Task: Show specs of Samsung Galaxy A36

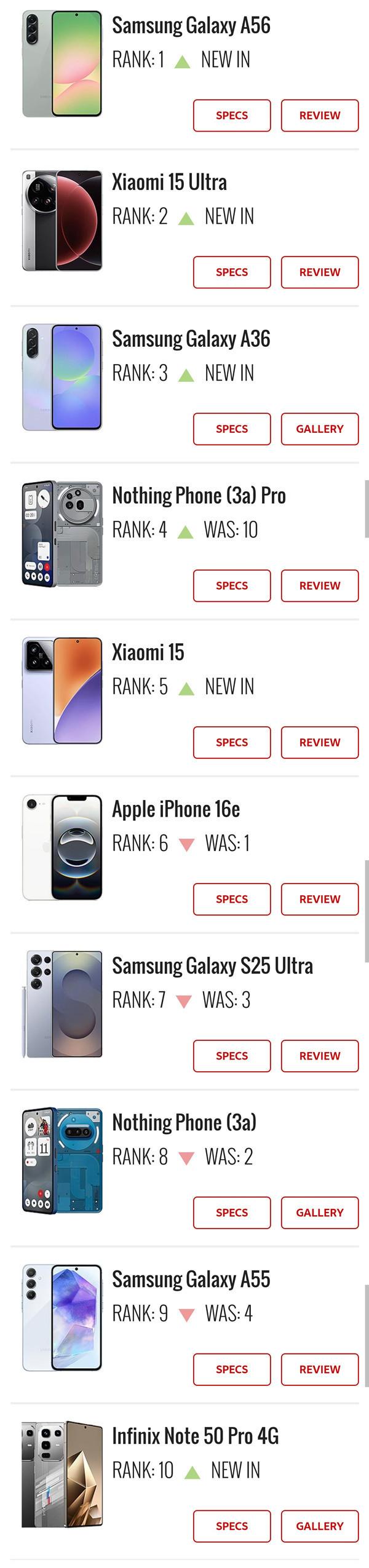Action: click(x=232, y=429)
